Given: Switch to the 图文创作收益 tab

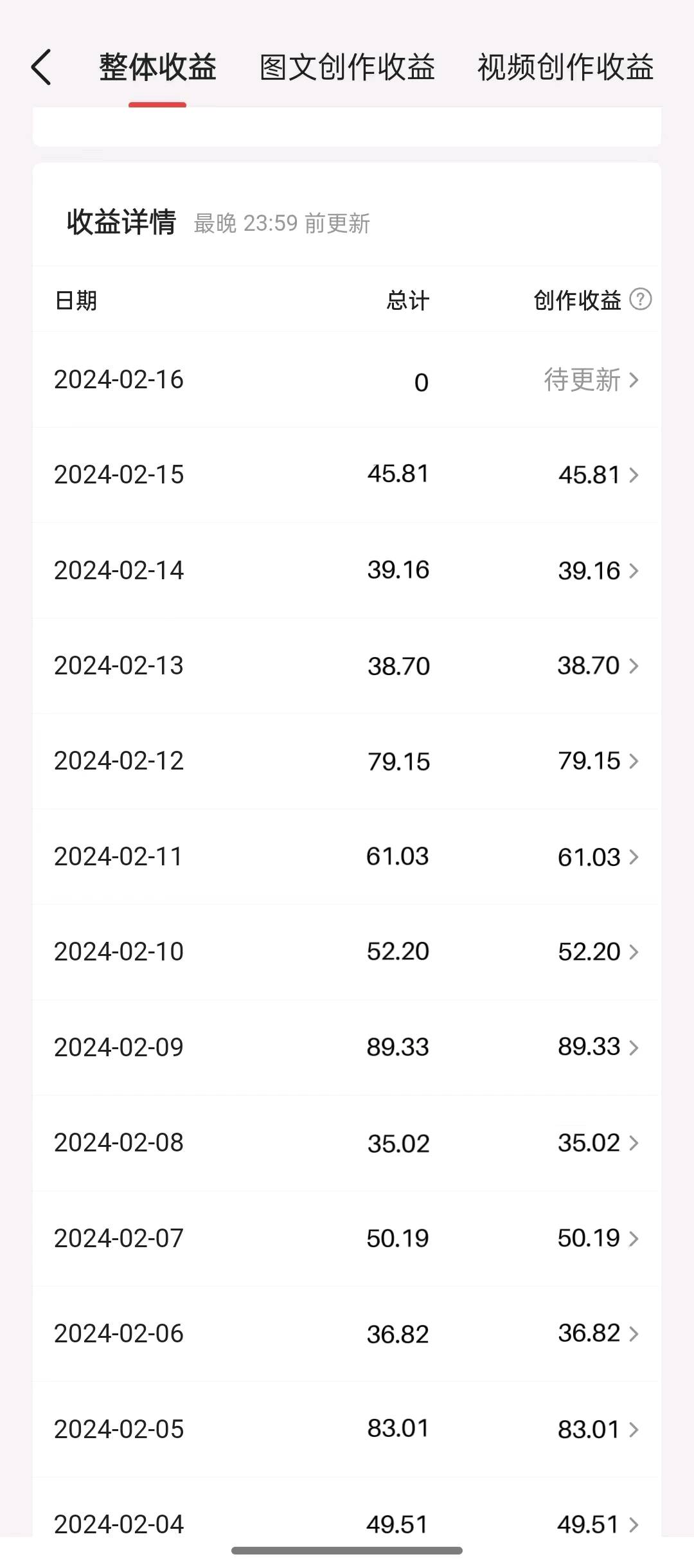Looking at the screenshot, I should (347, 68).
